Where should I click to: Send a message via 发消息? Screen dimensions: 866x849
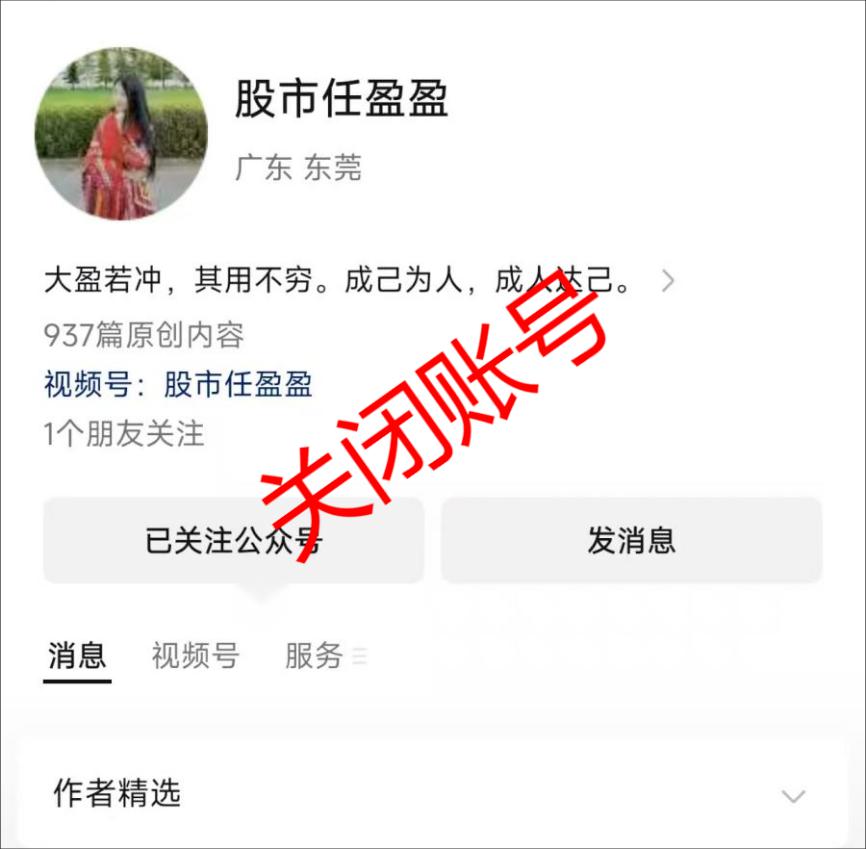coord(631,541)
